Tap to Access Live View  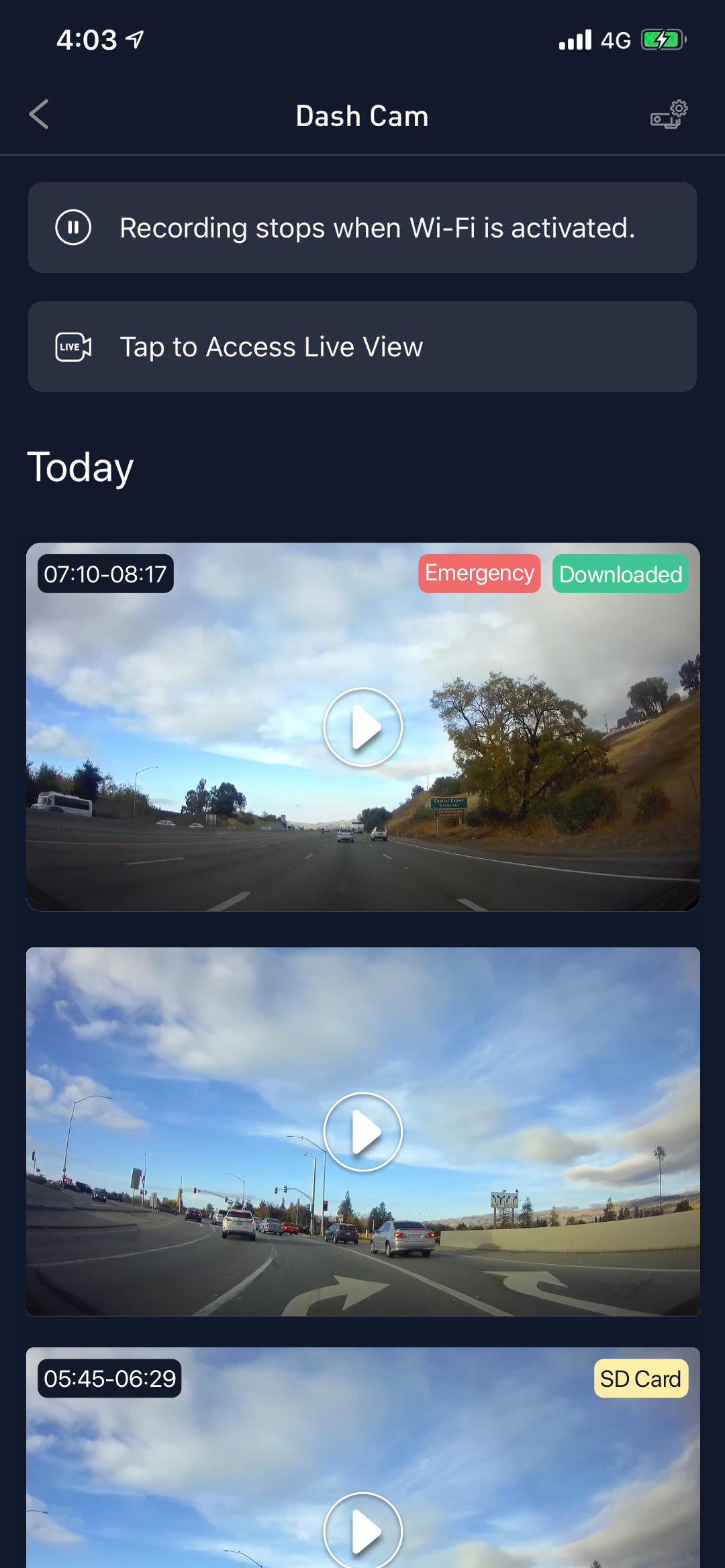pos(362,347)
